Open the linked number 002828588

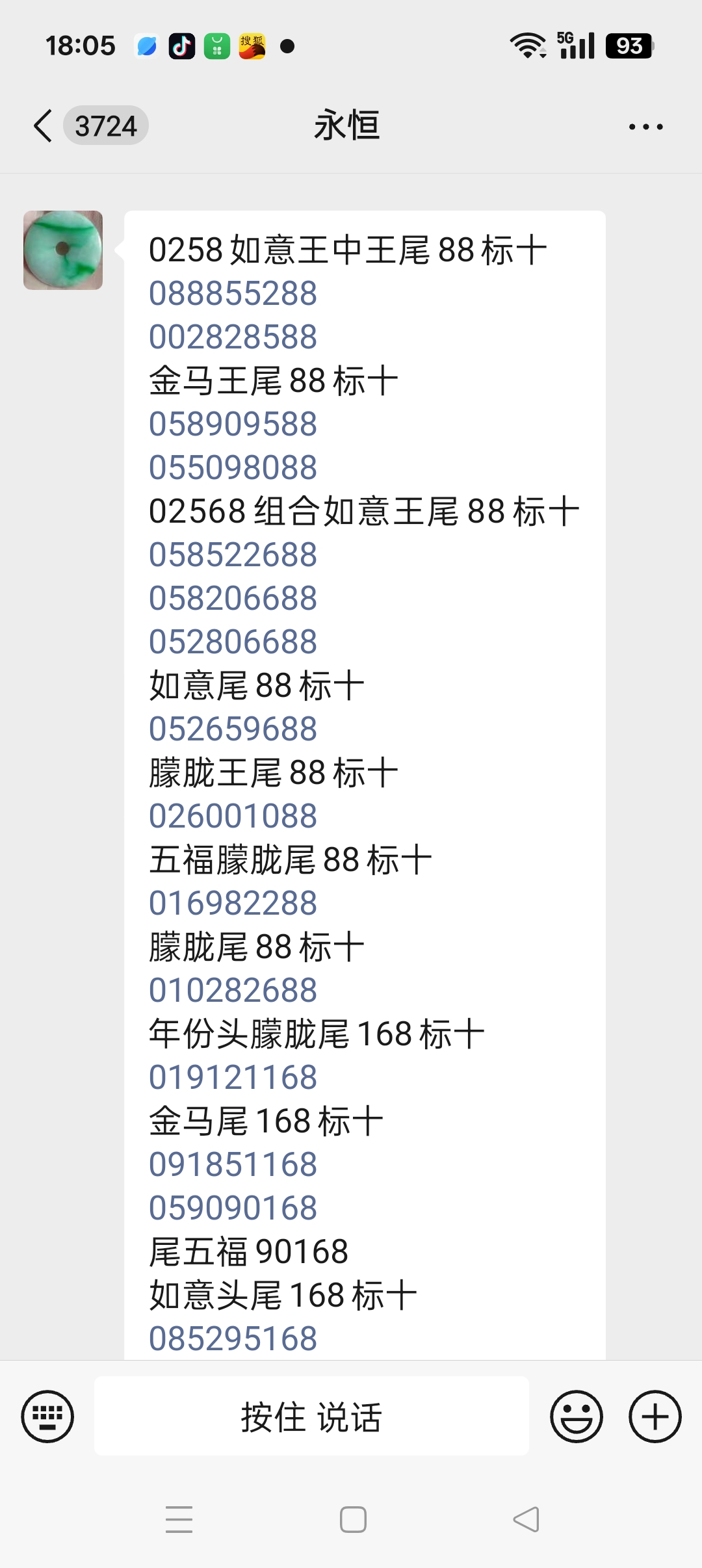233,337
